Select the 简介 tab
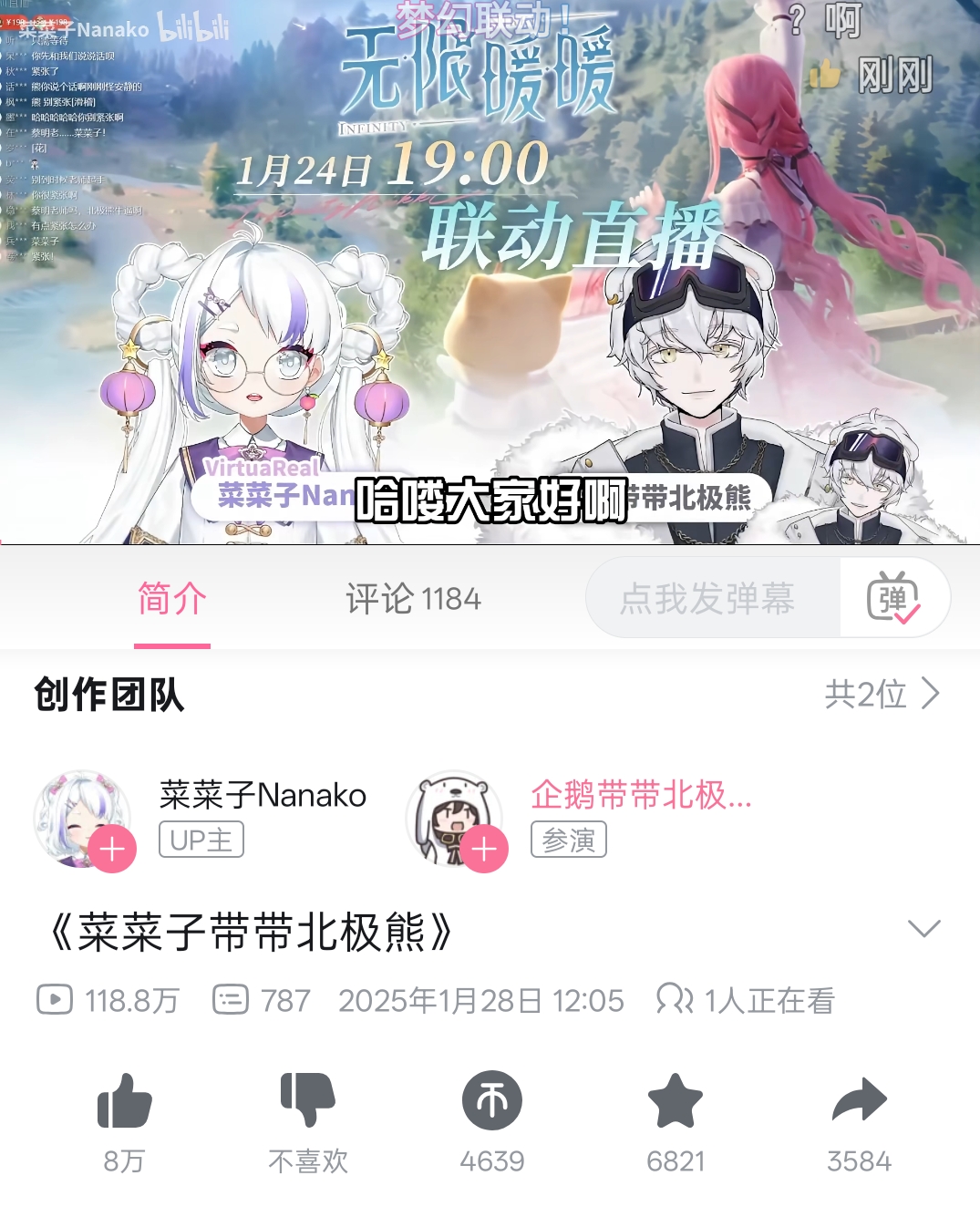 (x=172, y=599)
